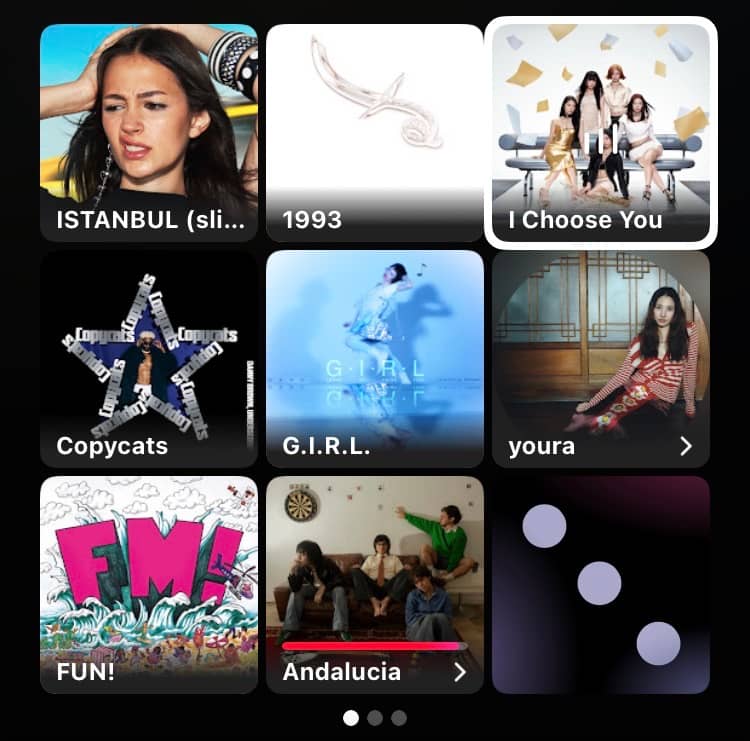
Task: Jump to the second page dot
Action: click(x=375, y=718)
